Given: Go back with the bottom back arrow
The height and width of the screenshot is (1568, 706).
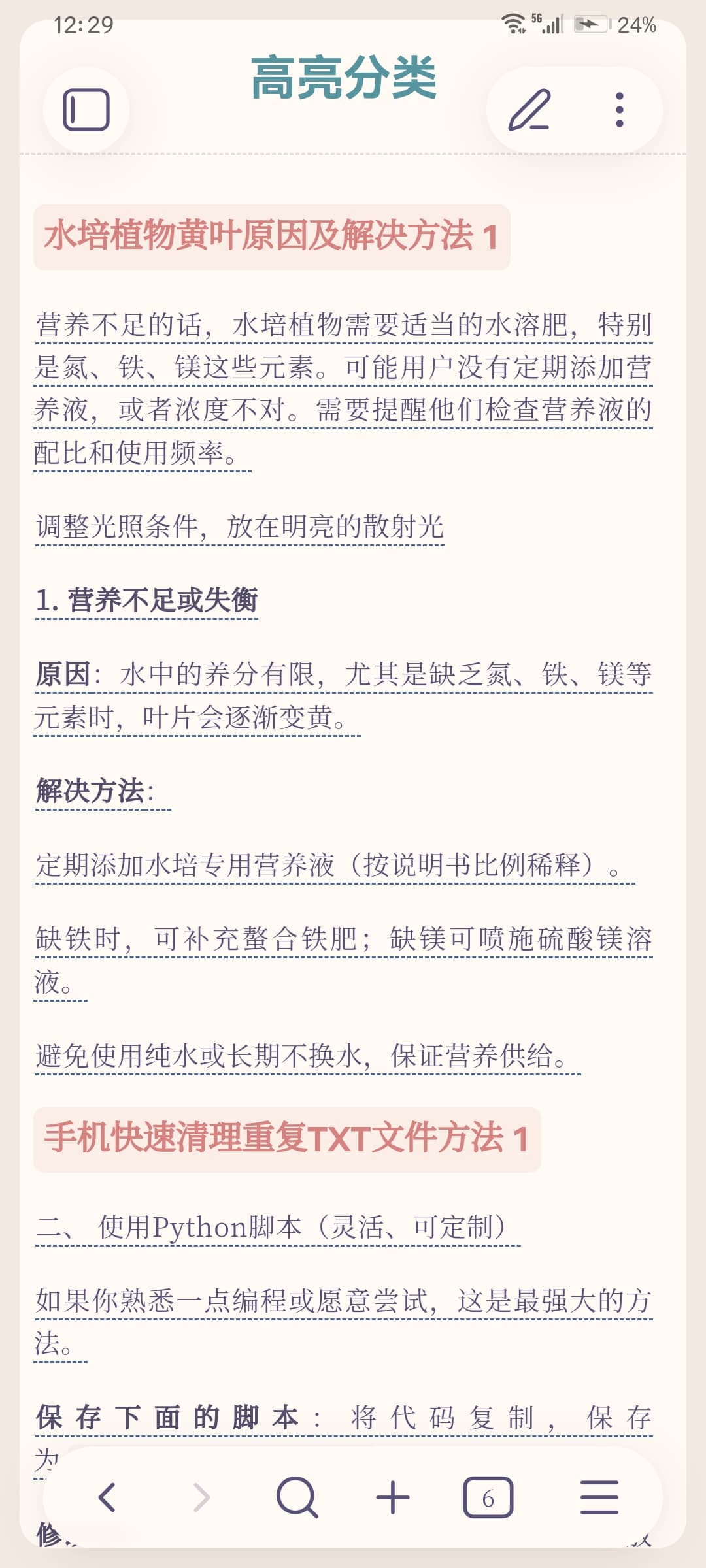Looking at the screenshot, I should [x=107, y=1497].
